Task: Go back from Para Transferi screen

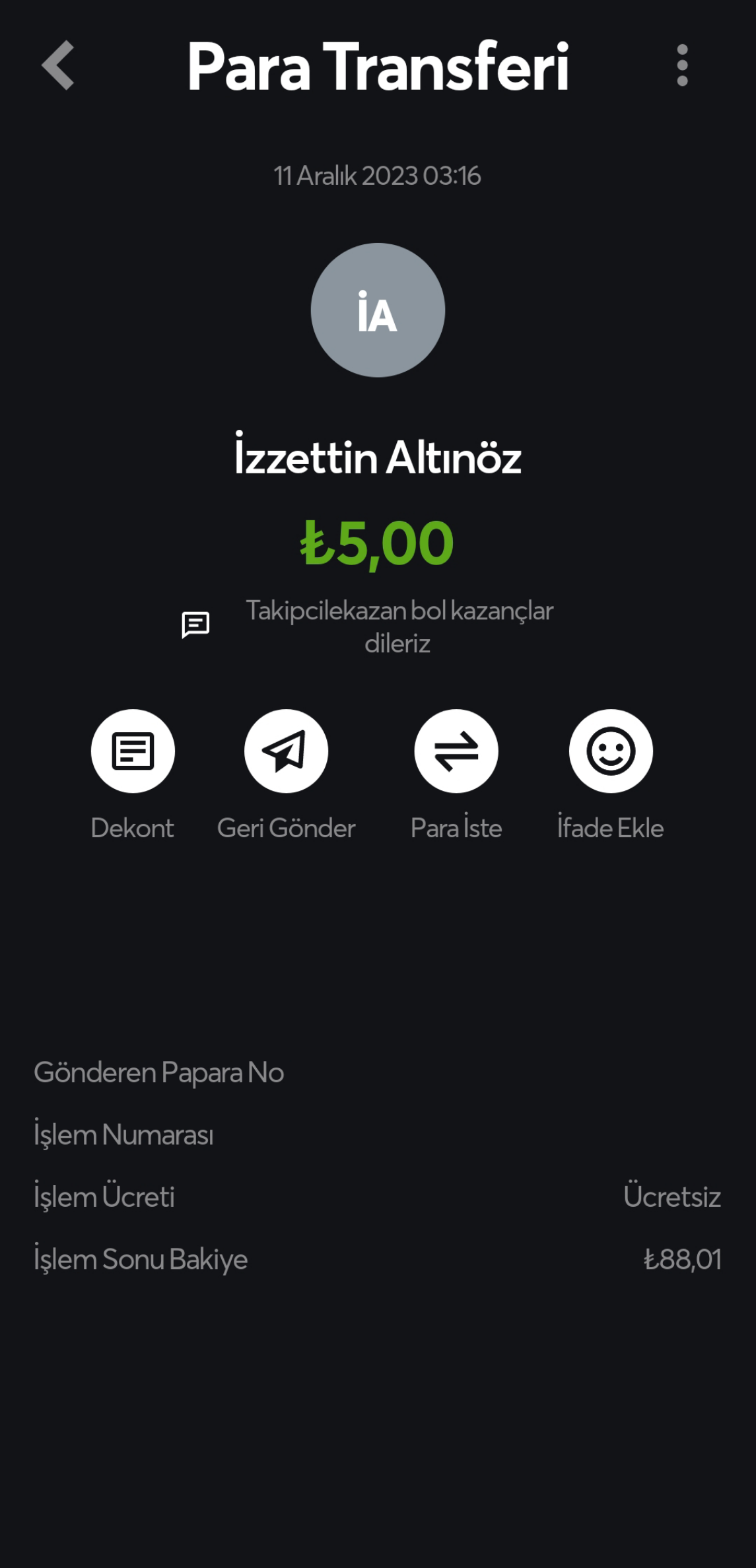Action: [58, 65]
